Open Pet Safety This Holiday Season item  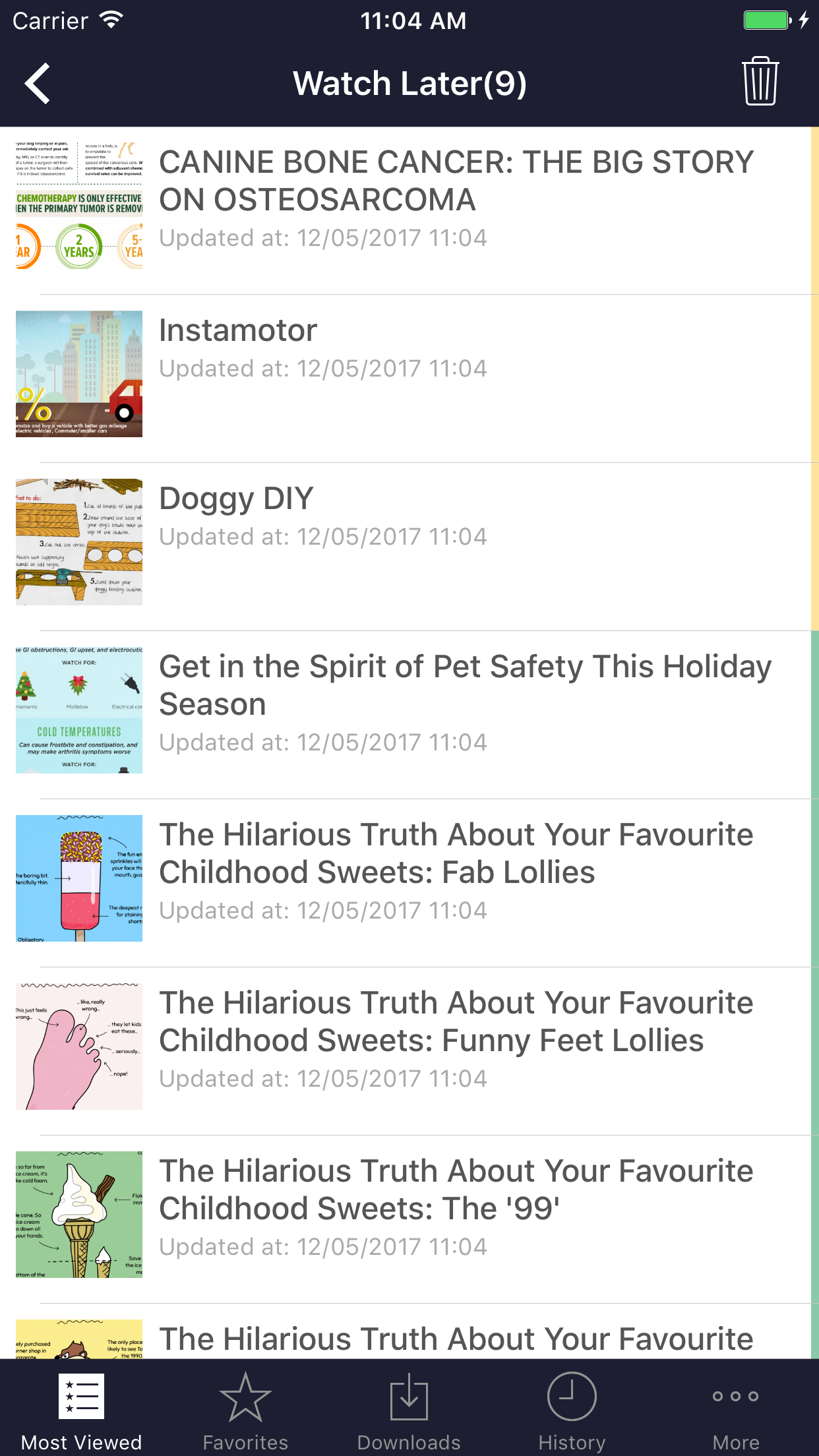tap(409, 715)
